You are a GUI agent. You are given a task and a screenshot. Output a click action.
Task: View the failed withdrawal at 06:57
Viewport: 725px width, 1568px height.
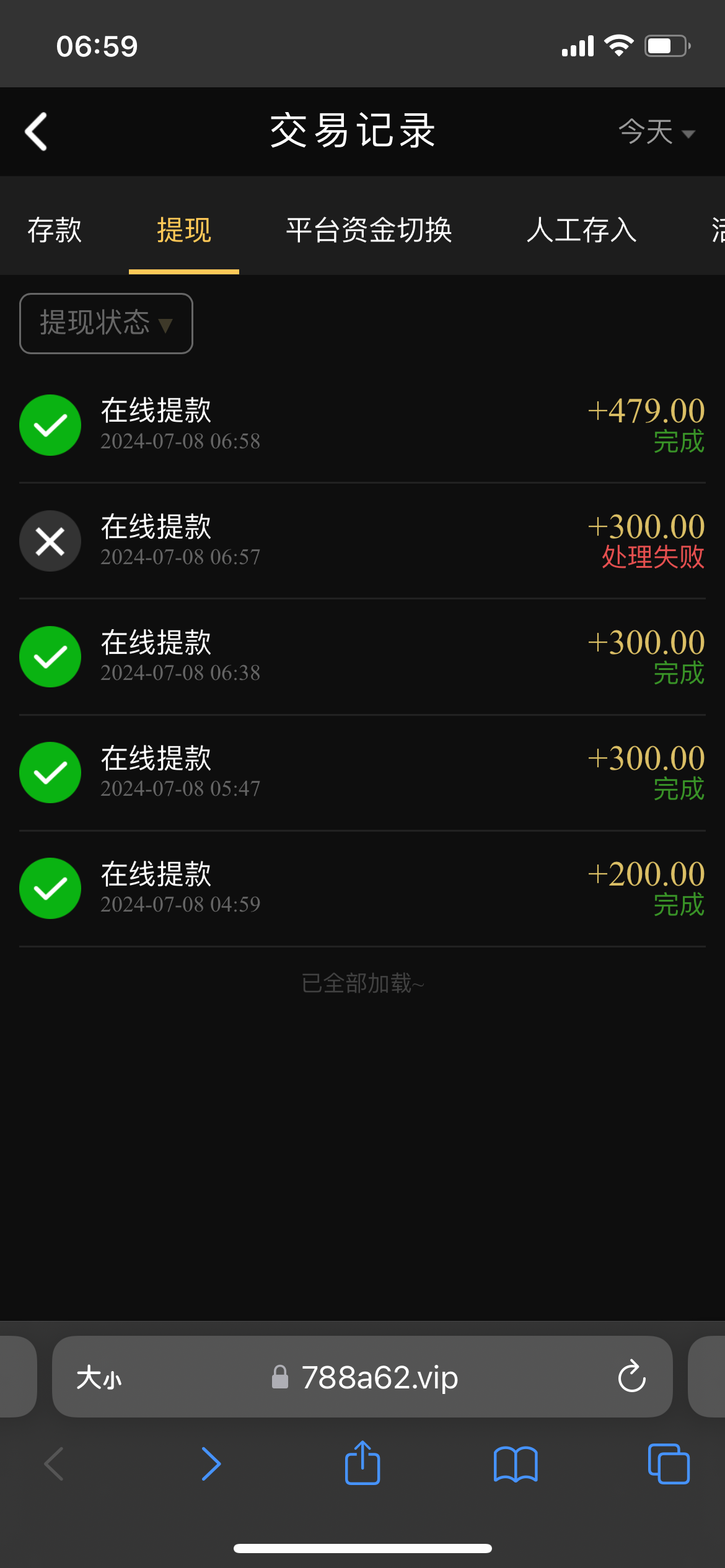click(362, 541)
